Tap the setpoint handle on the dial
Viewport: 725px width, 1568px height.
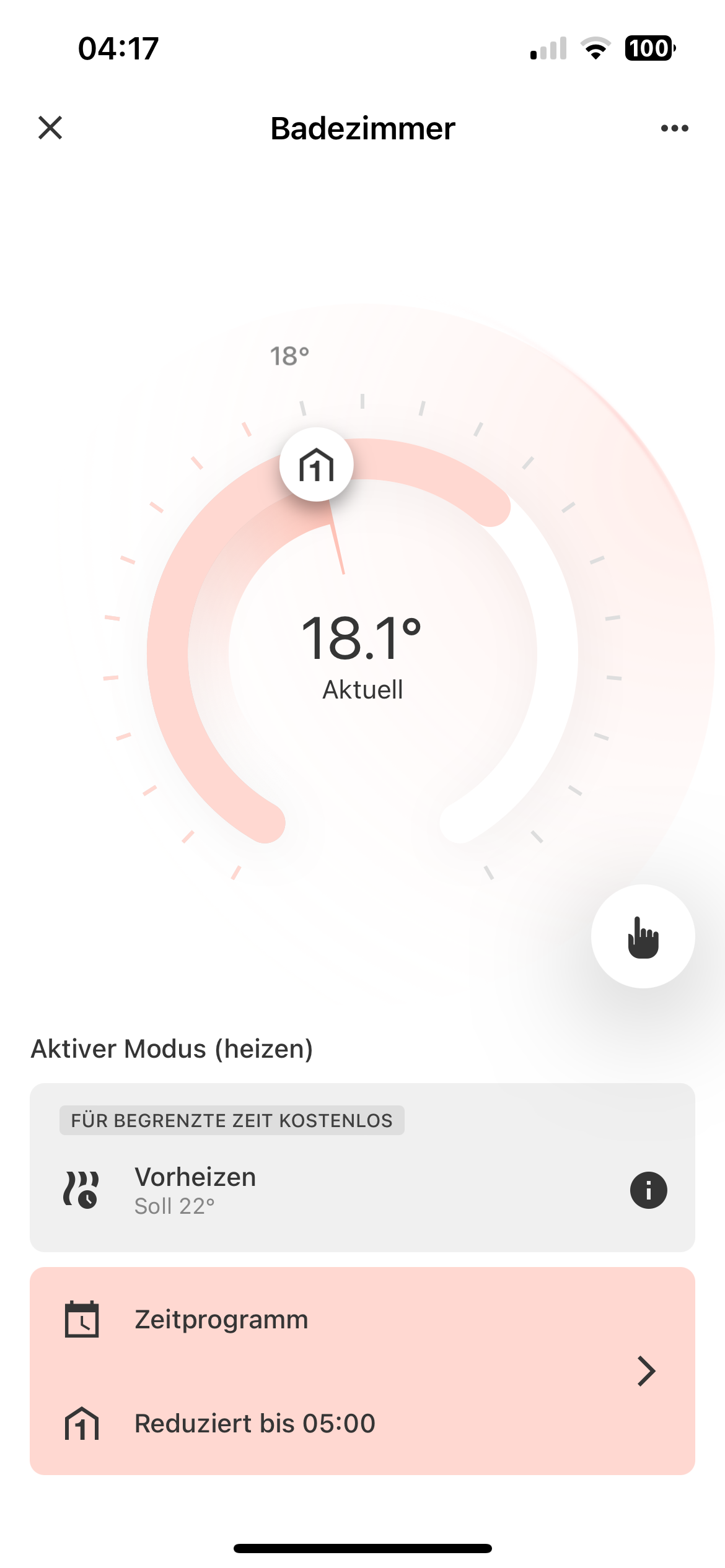(317, 464)
